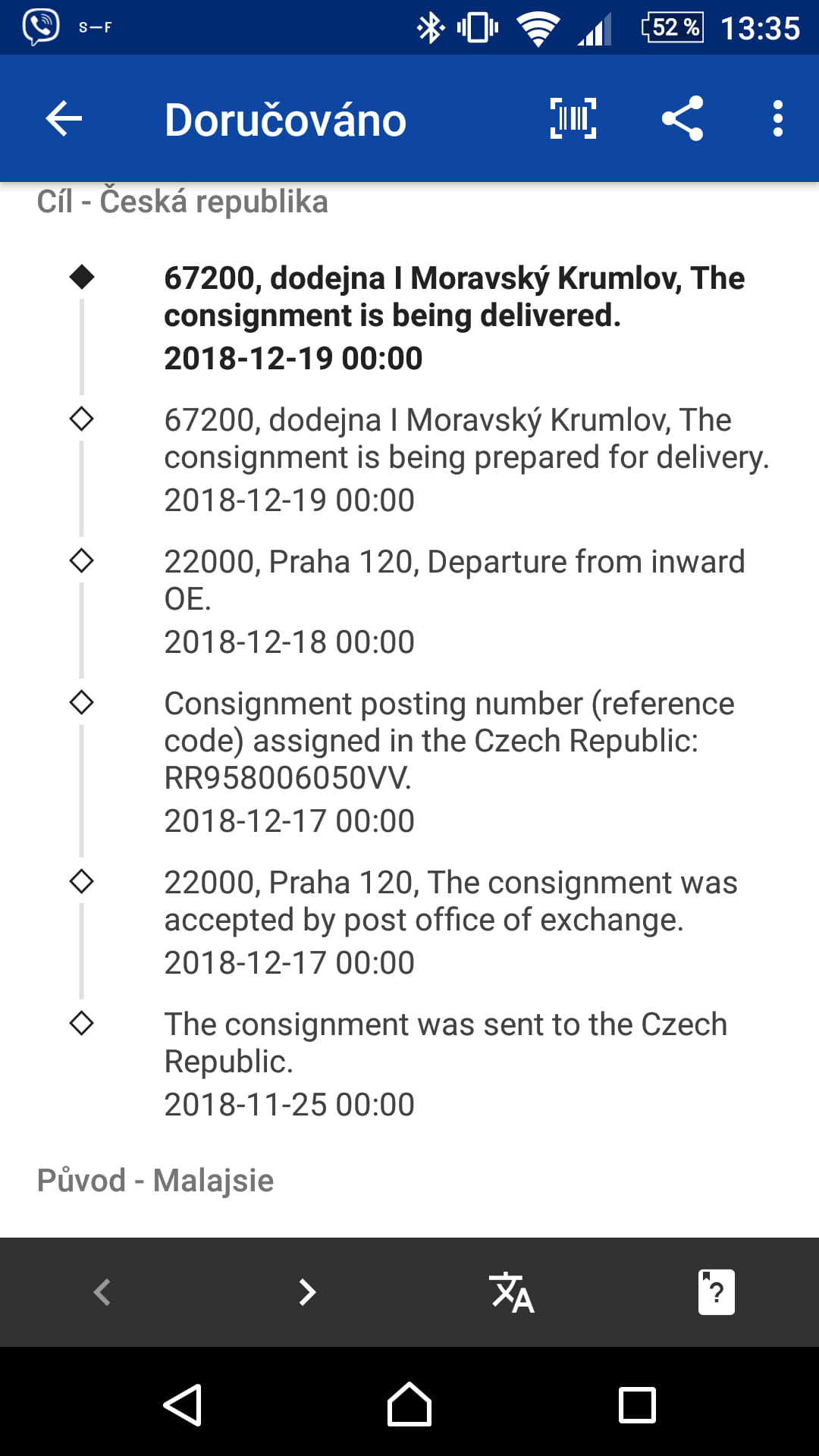
Task: Tap the system home button
Action: (x=409, y=1404)
